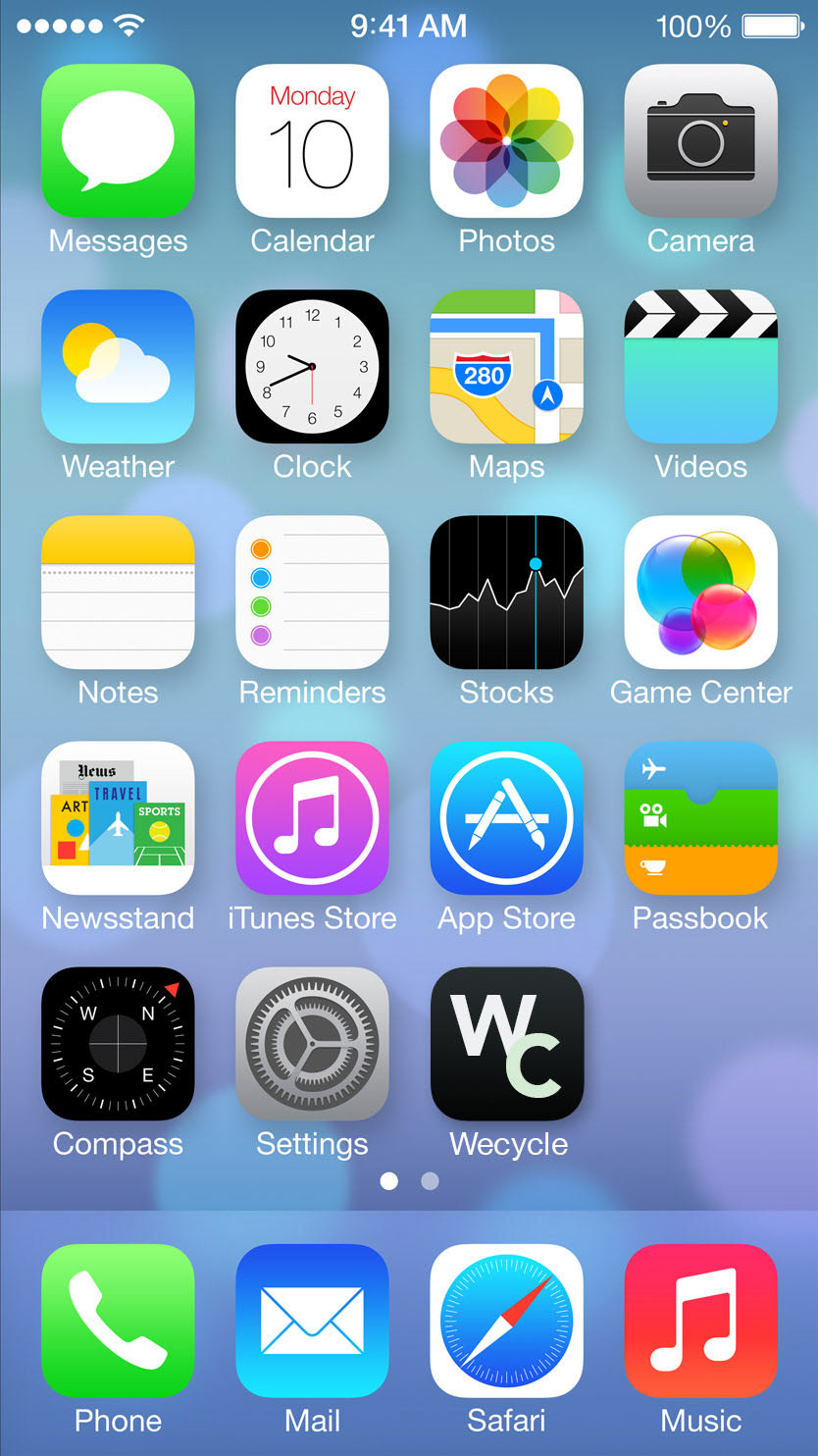Launch the App Store

point(506,817)
